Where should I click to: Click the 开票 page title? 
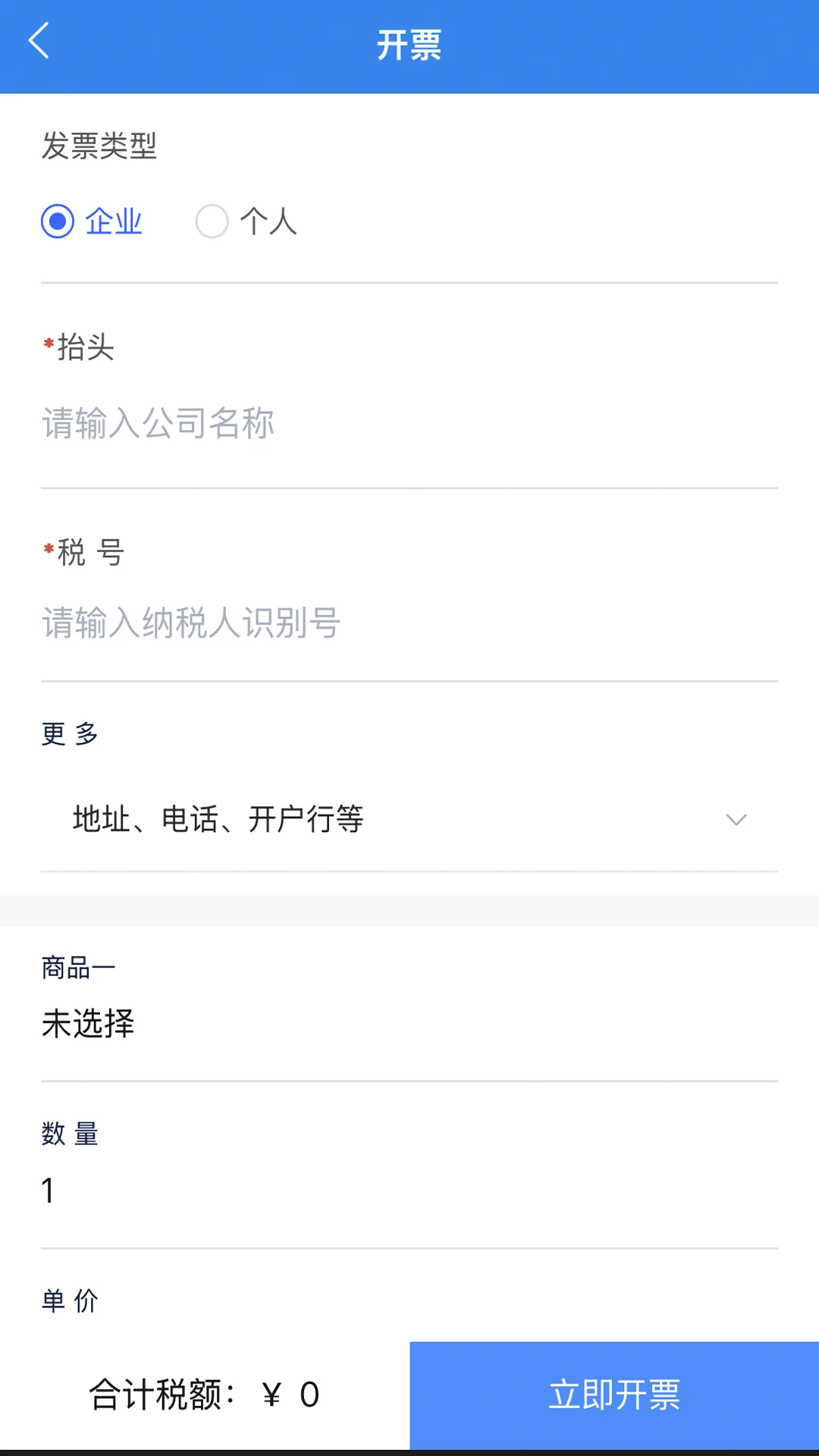click(x=409, y=45)
